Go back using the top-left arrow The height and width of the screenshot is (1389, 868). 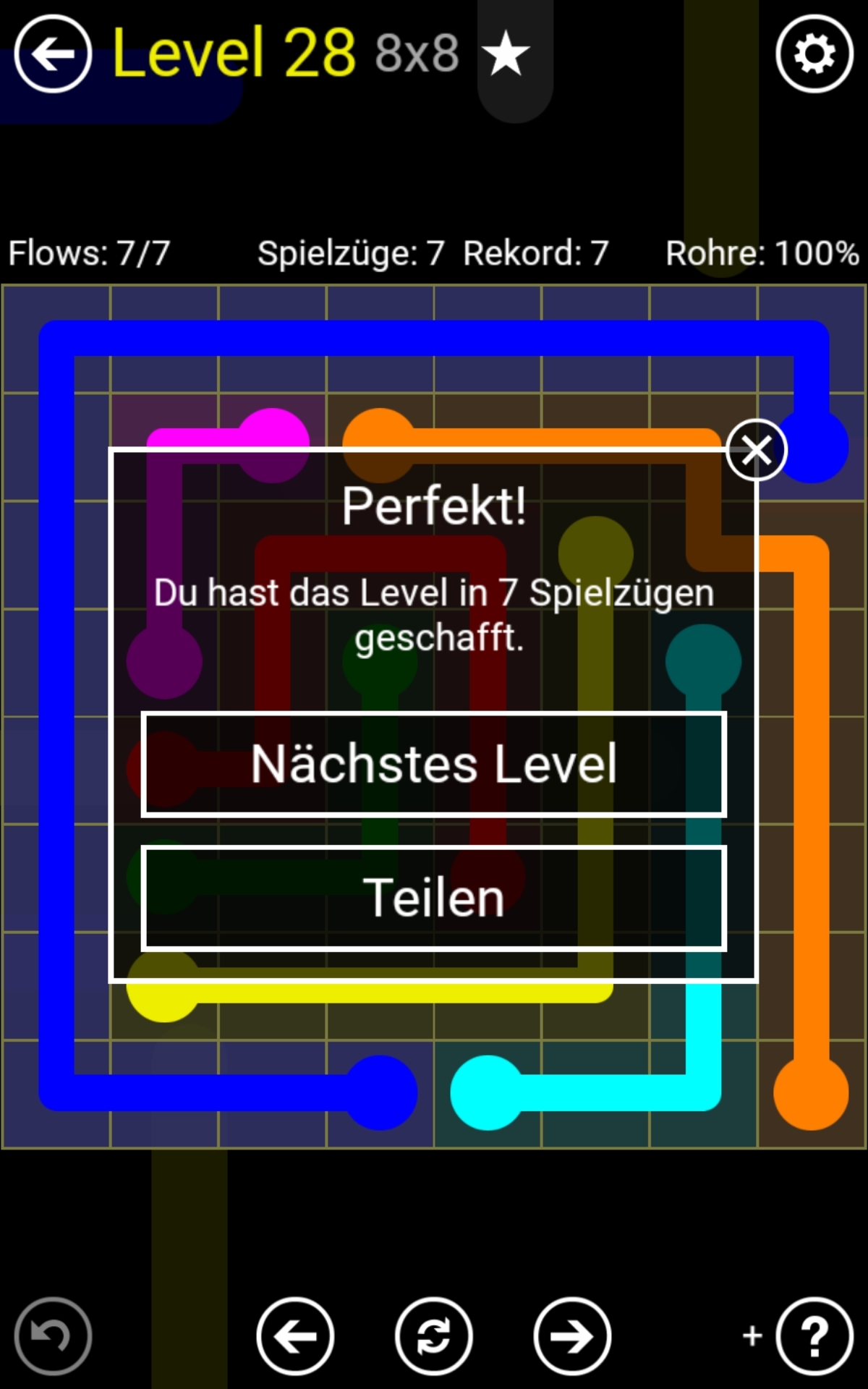[x=53, y=54]
